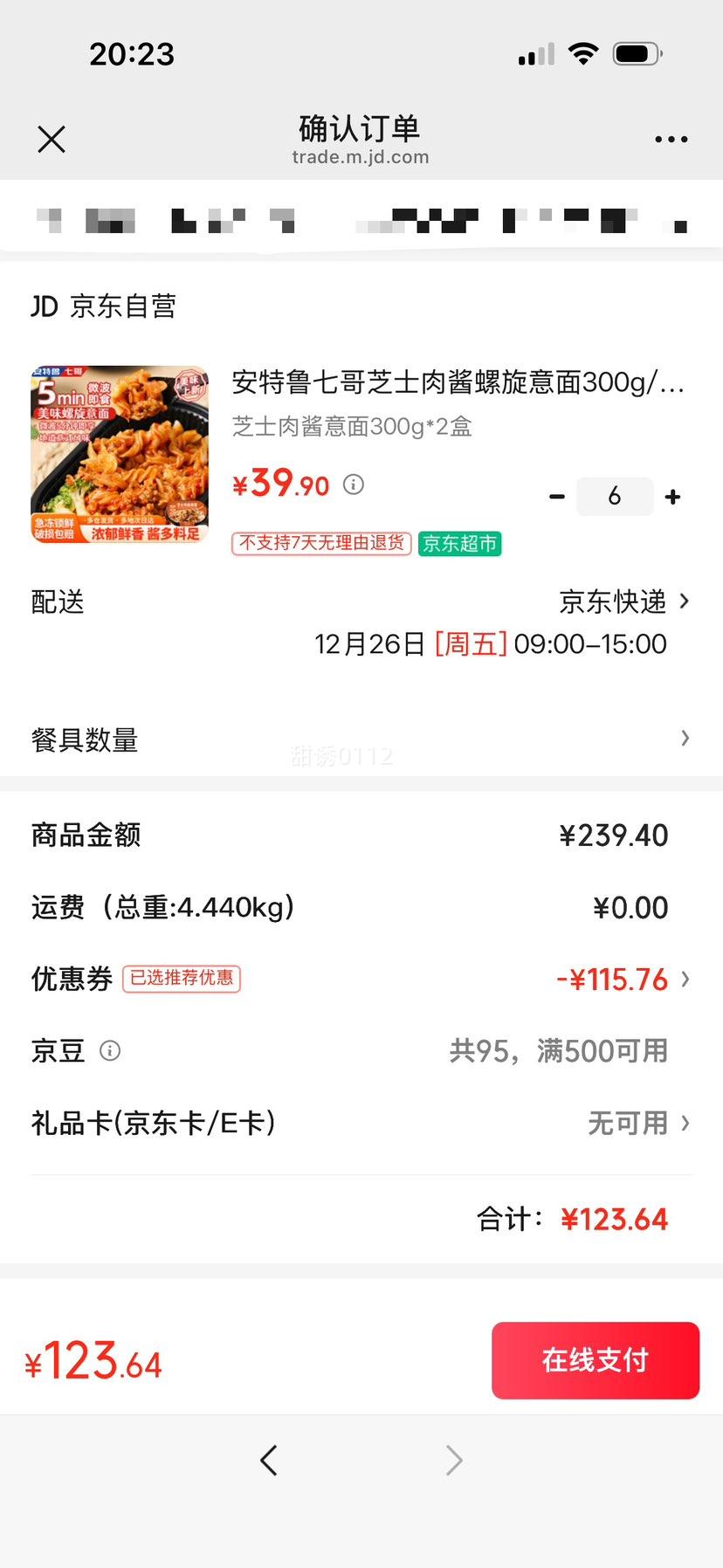Viewport: 723px width, 1568px height.
Task: Increase item quantity with plus button
Action: 672,496
